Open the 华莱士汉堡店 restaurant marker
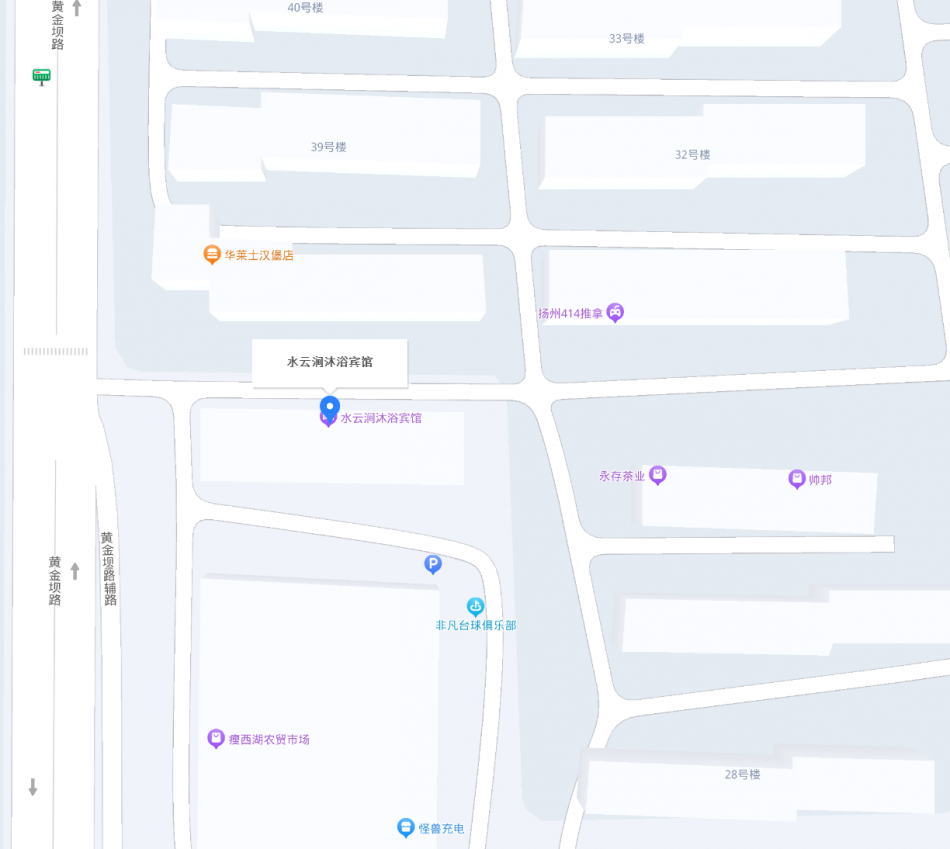Image resolution: width=950 pixels, height=849 pixels. (212, 255)
